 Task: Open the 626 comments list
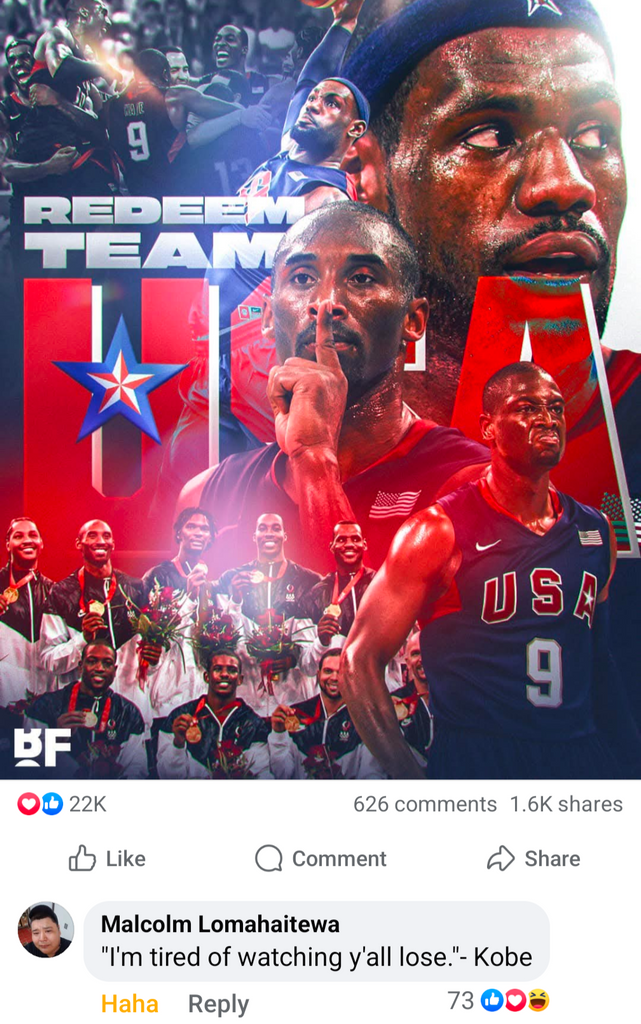[424, 804]
